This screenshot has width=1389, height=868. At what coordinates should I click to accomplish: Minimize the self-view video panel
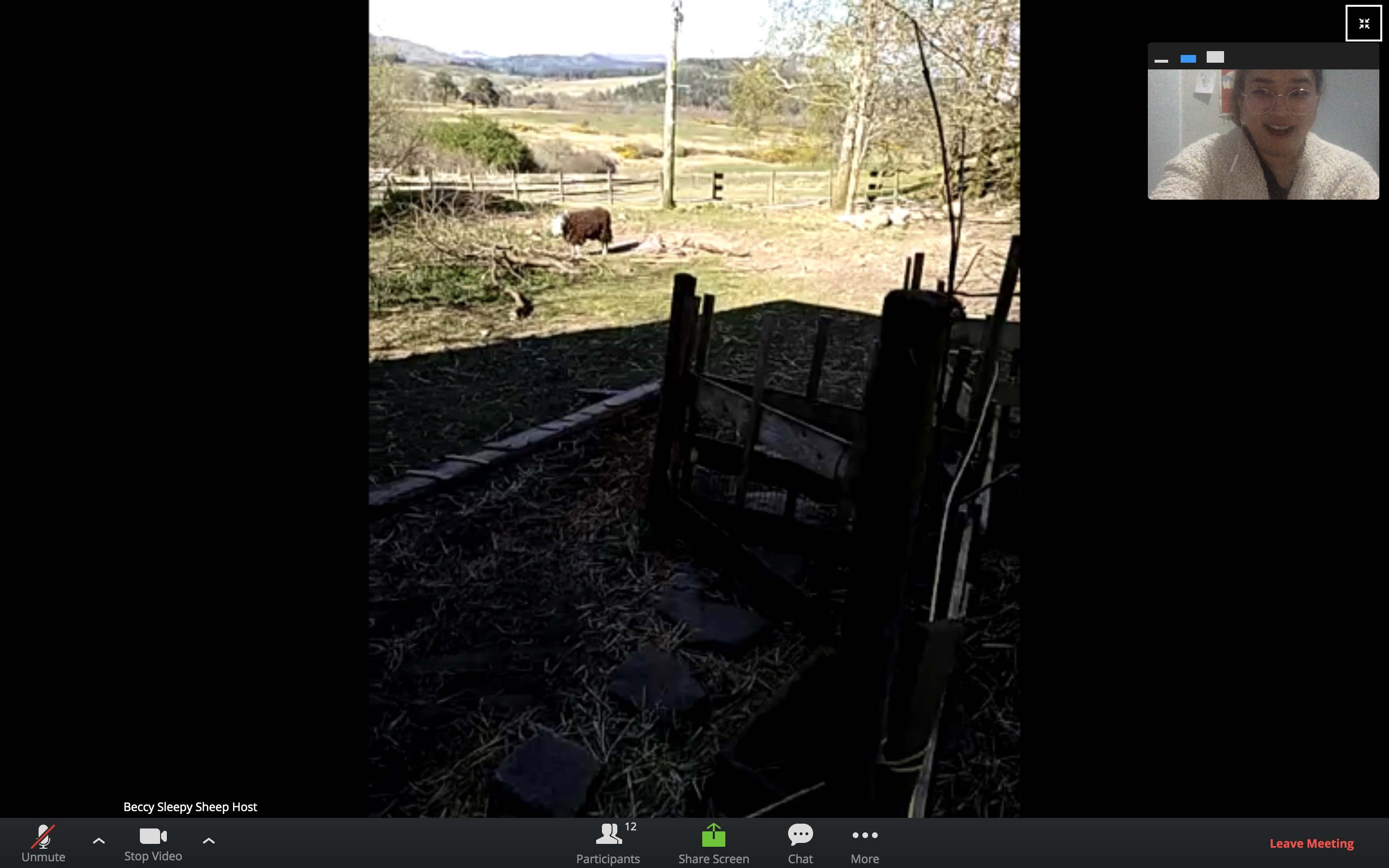[1161, 59]
